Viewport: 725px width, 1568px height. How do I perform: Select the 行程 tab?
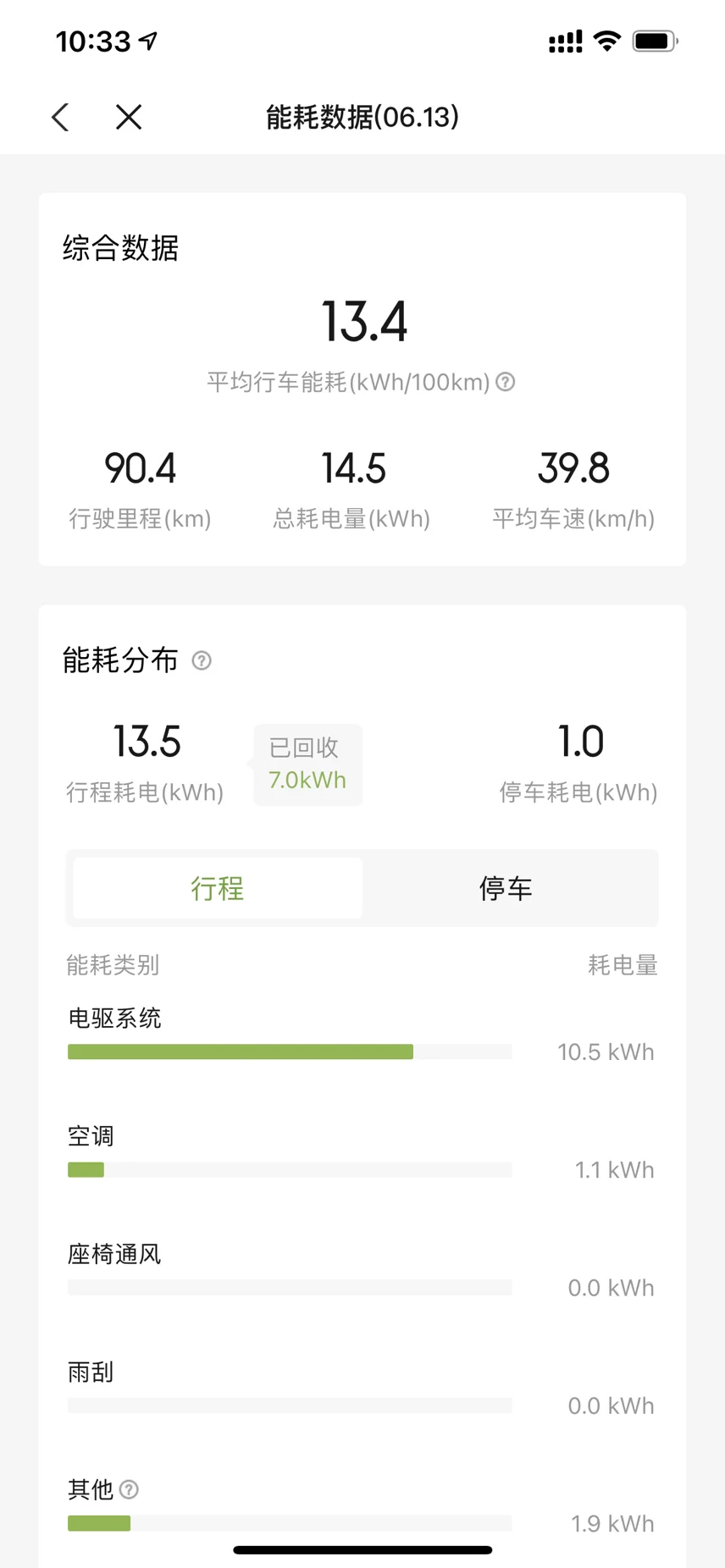[218, 888]
